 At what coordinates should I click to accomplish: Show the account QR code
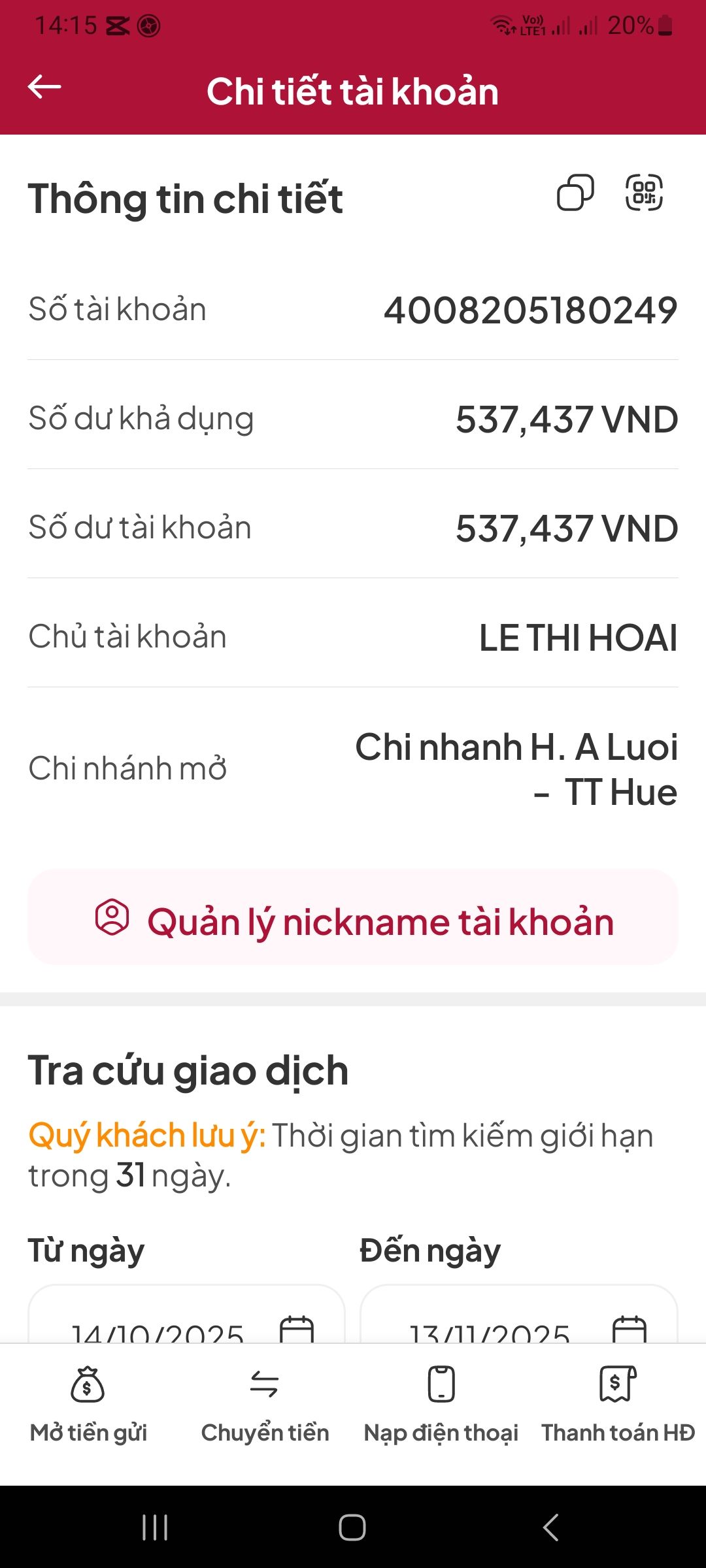pyautogui.click(x=645, y=193)
